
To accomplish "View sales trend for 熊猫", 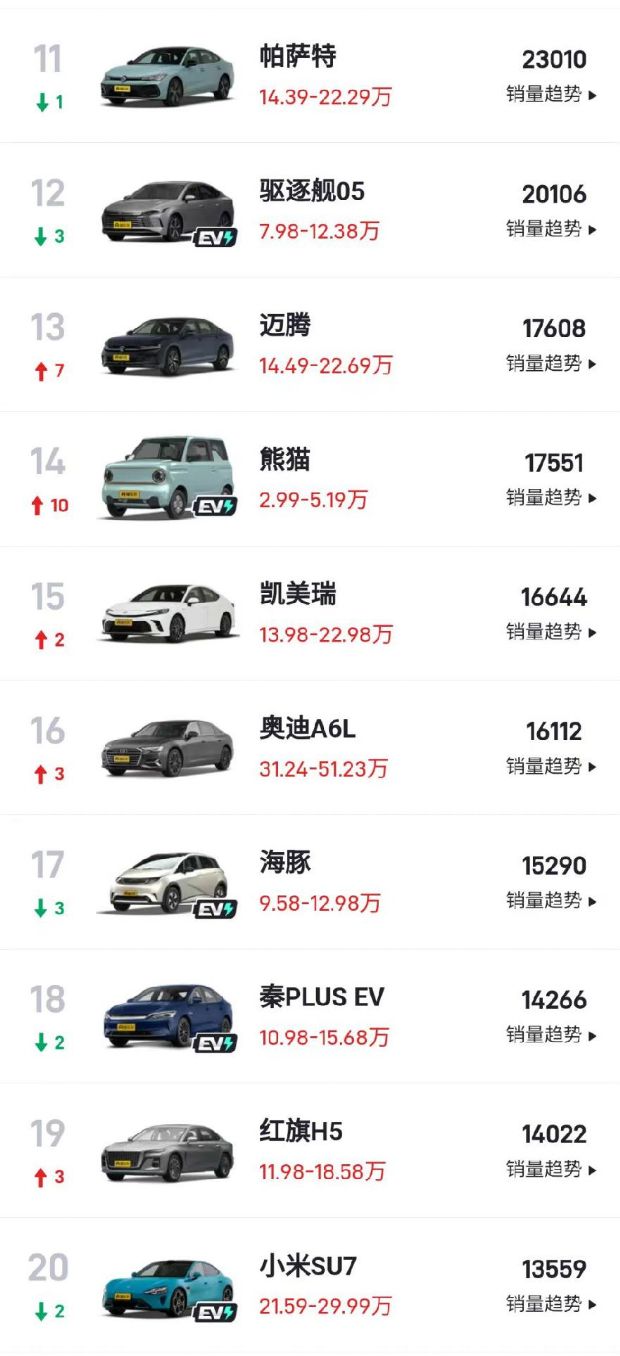I will [551, 498].
